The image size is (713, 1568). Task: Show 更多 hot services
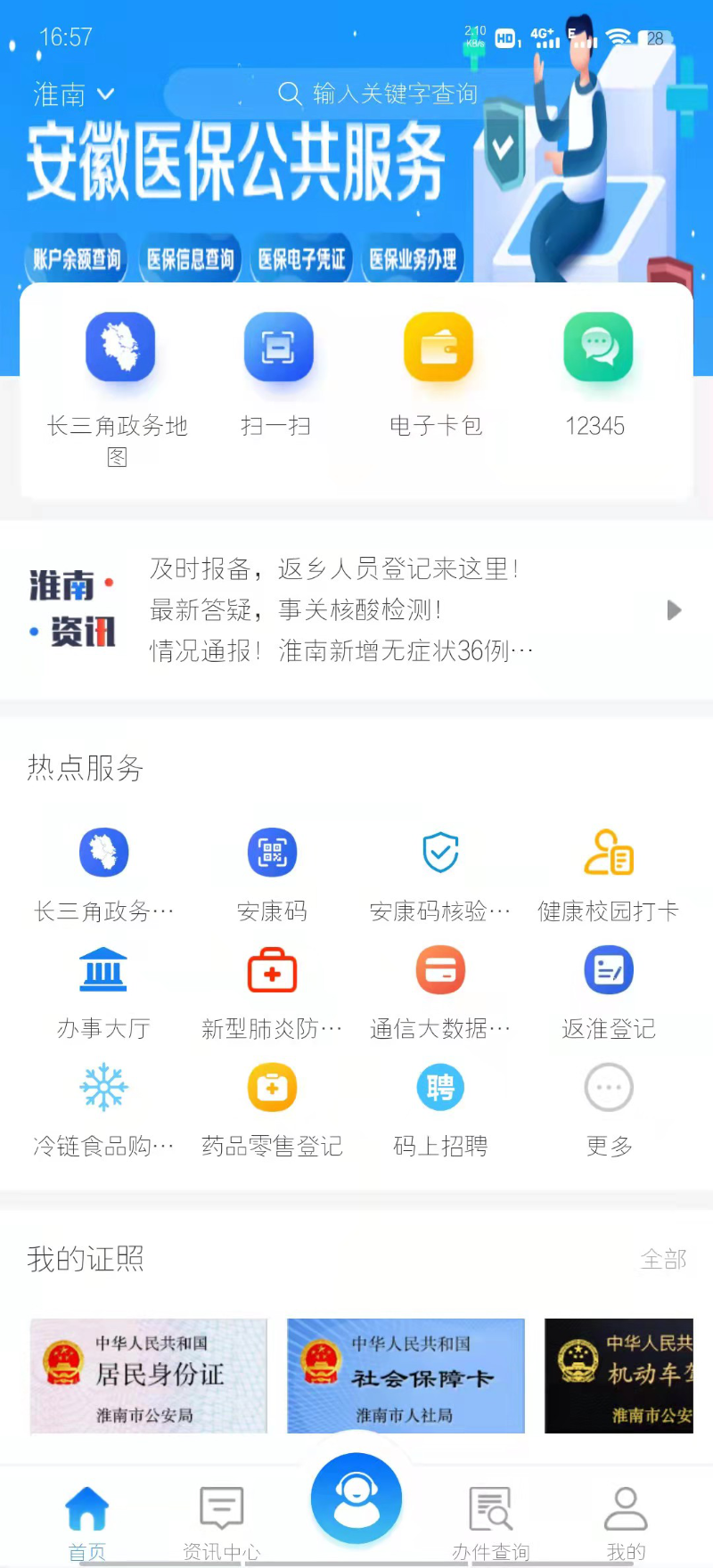click(609, 1110)
